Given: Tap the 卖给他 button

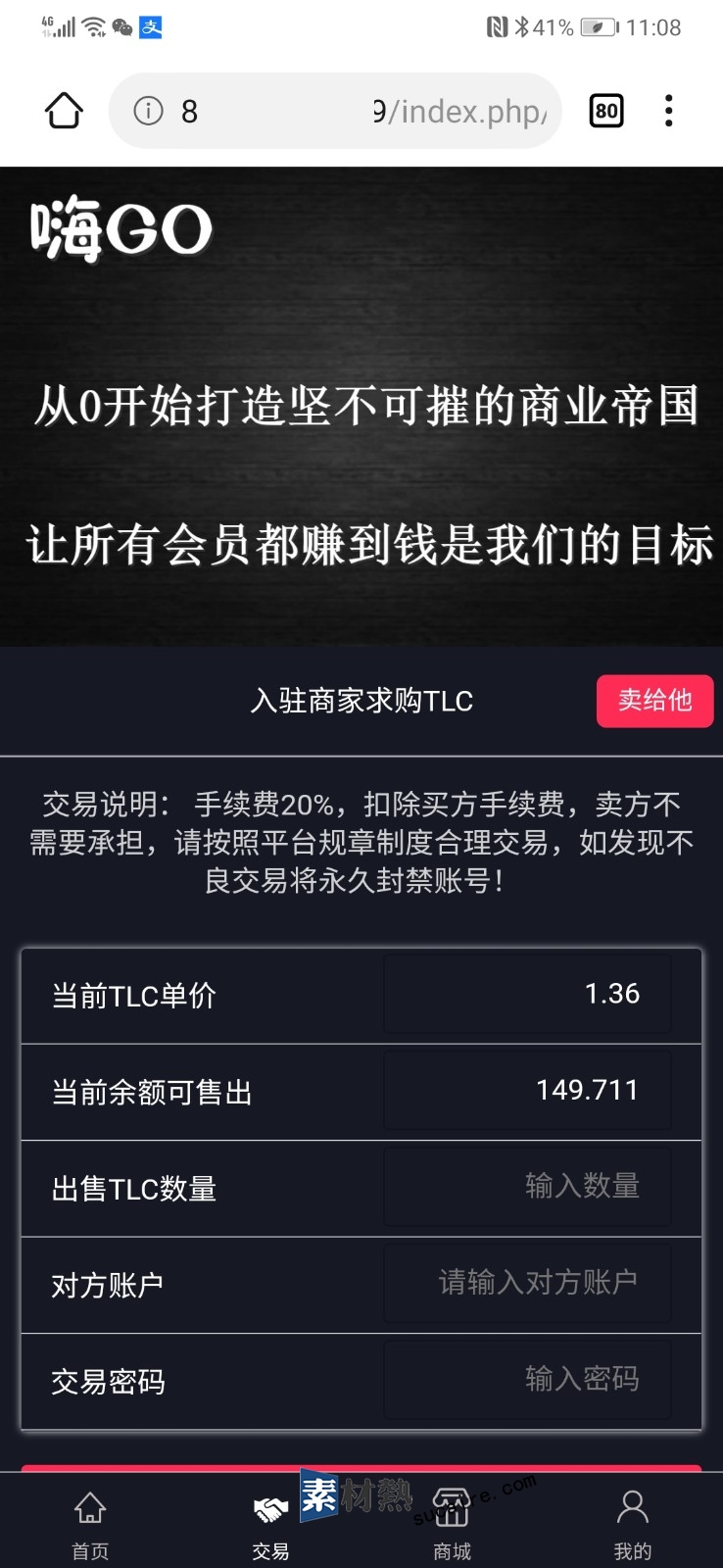Looking at the screenshot, I should 654,701.
